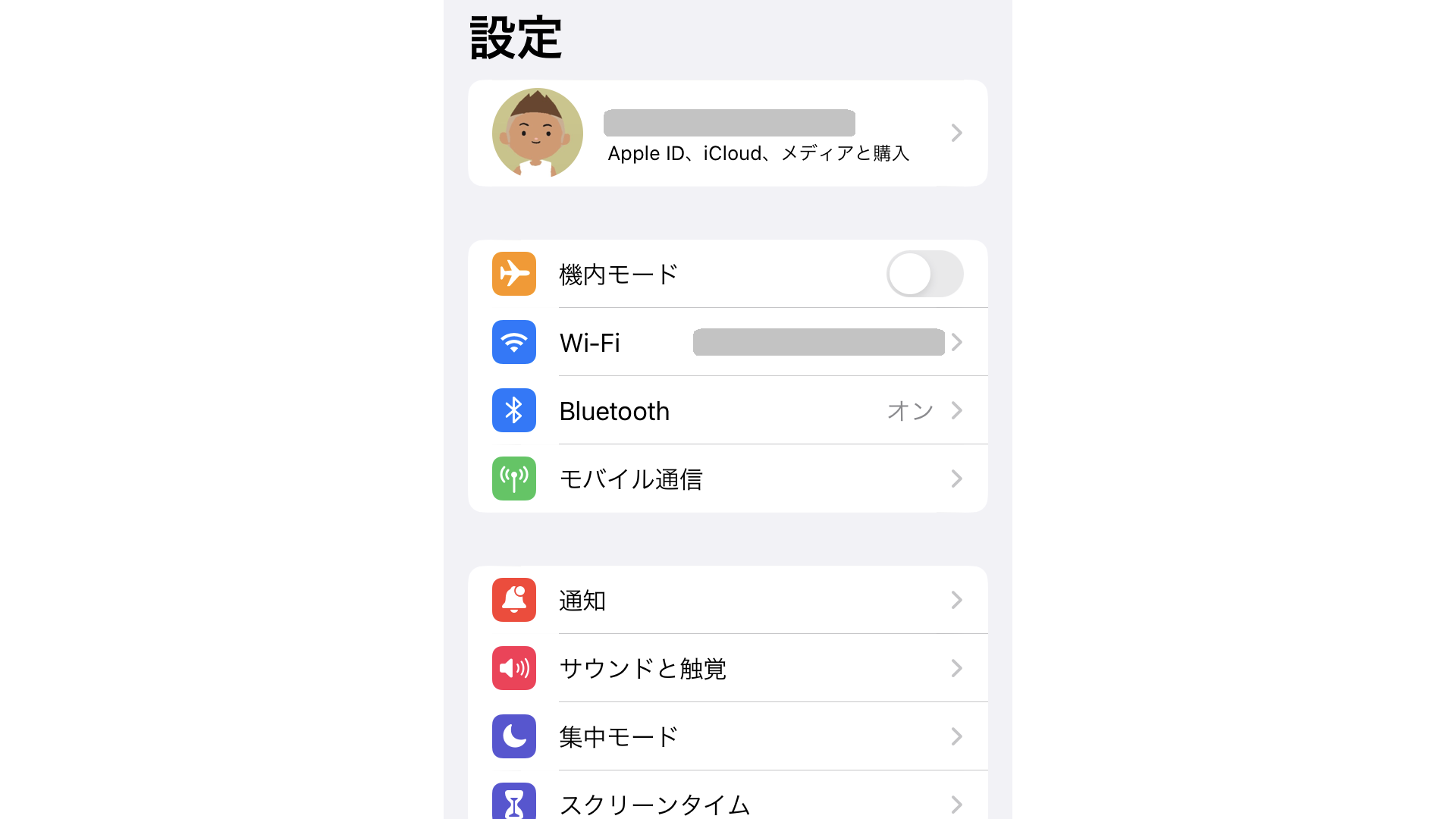Viewport: 1456px width, 819px height.
Task: Open 通知 settings
Action: point(727,600)
